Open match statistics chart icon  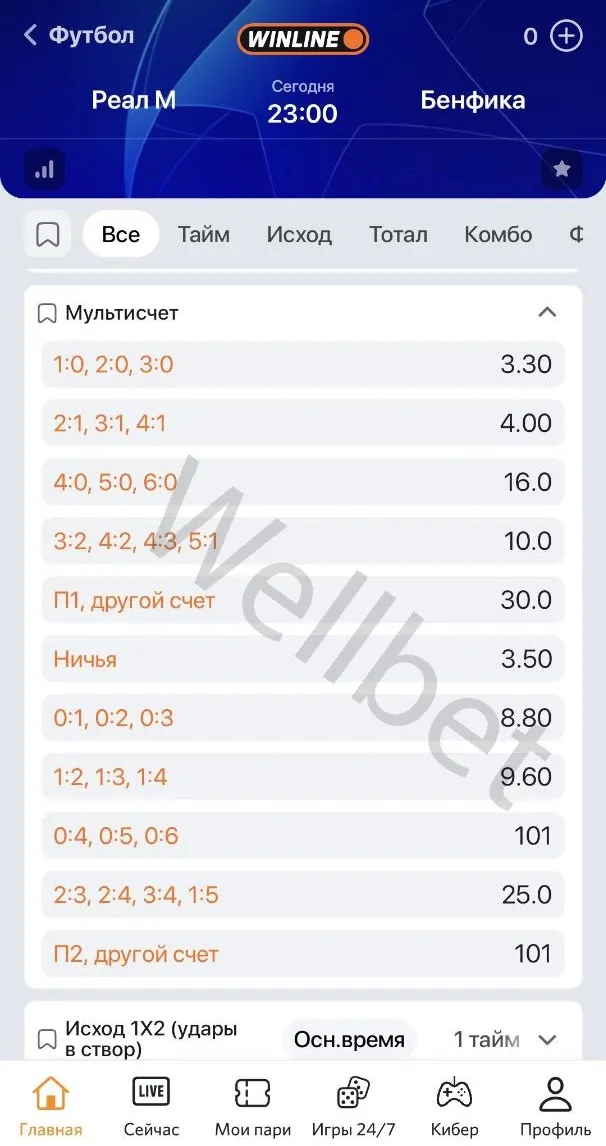tap(44, 169)
